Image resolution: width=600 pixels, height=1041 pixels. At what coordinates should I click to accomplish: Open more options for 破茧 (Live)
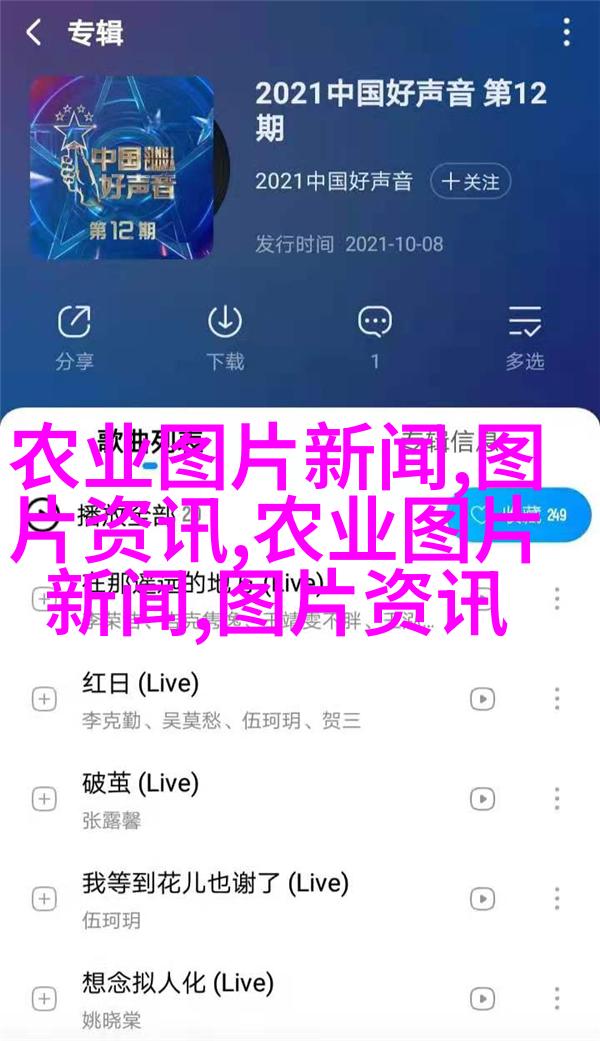pos(556,798)
